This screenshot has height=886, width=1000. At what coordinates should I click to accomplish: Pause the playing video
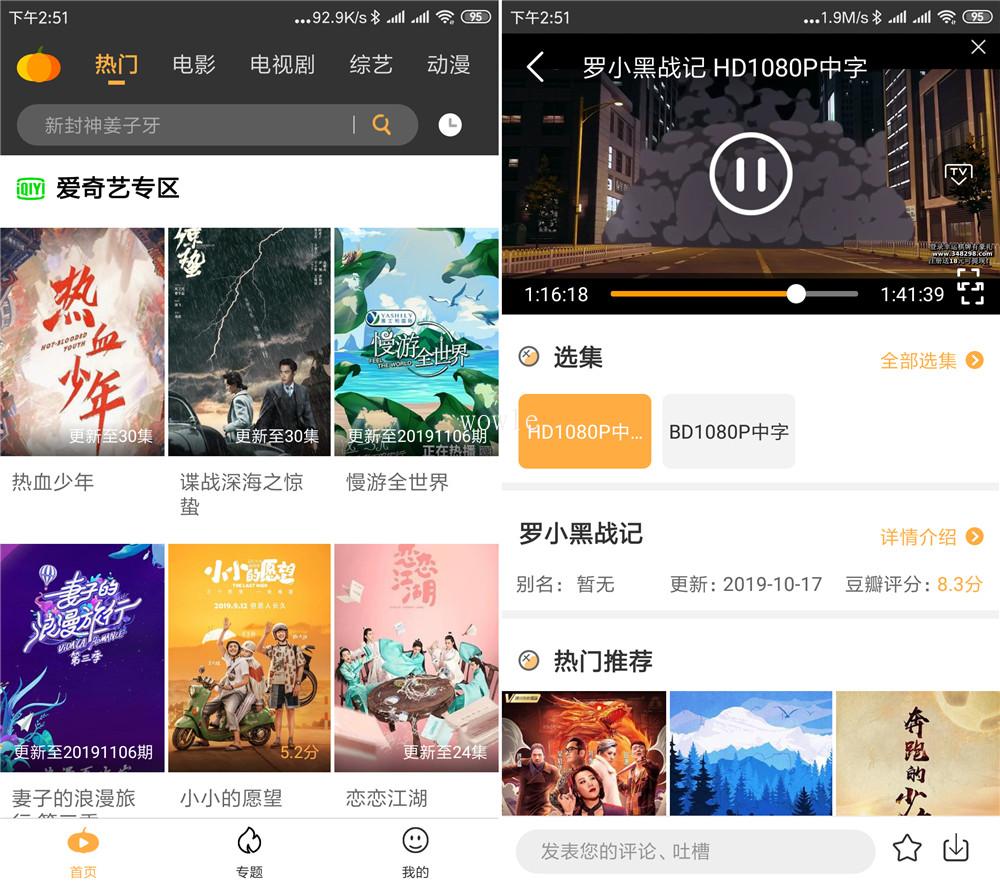pos(751,174)
